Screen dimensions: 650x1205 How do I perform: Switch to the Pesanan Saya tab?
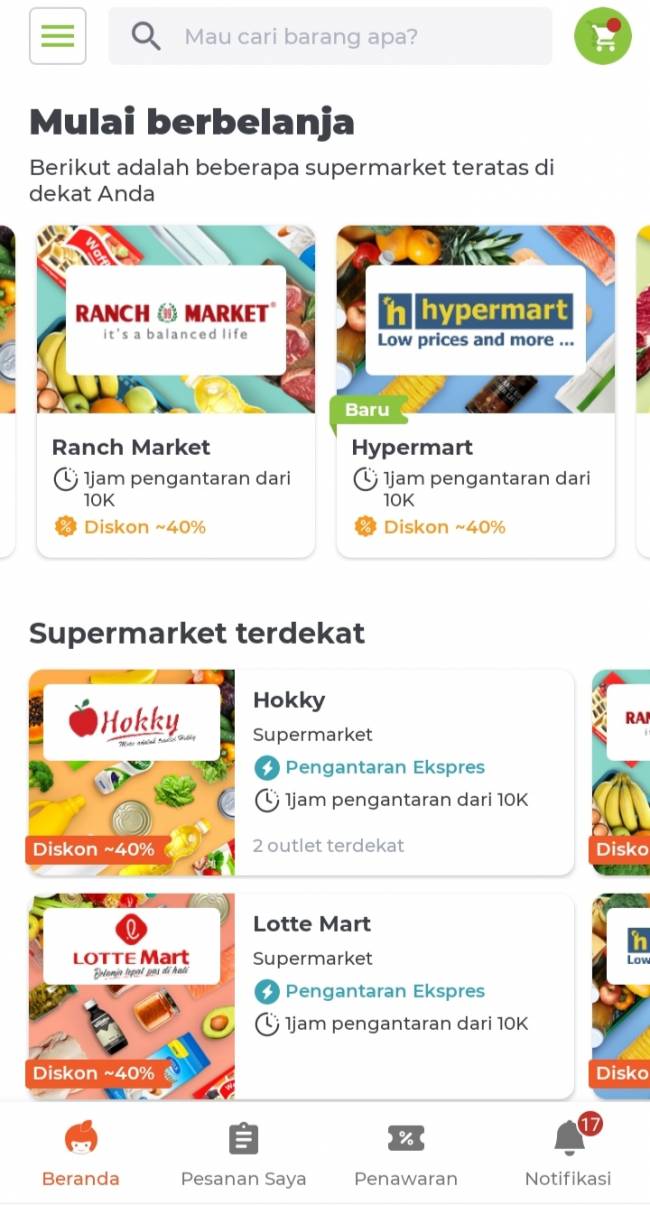tap(243, 1154)
